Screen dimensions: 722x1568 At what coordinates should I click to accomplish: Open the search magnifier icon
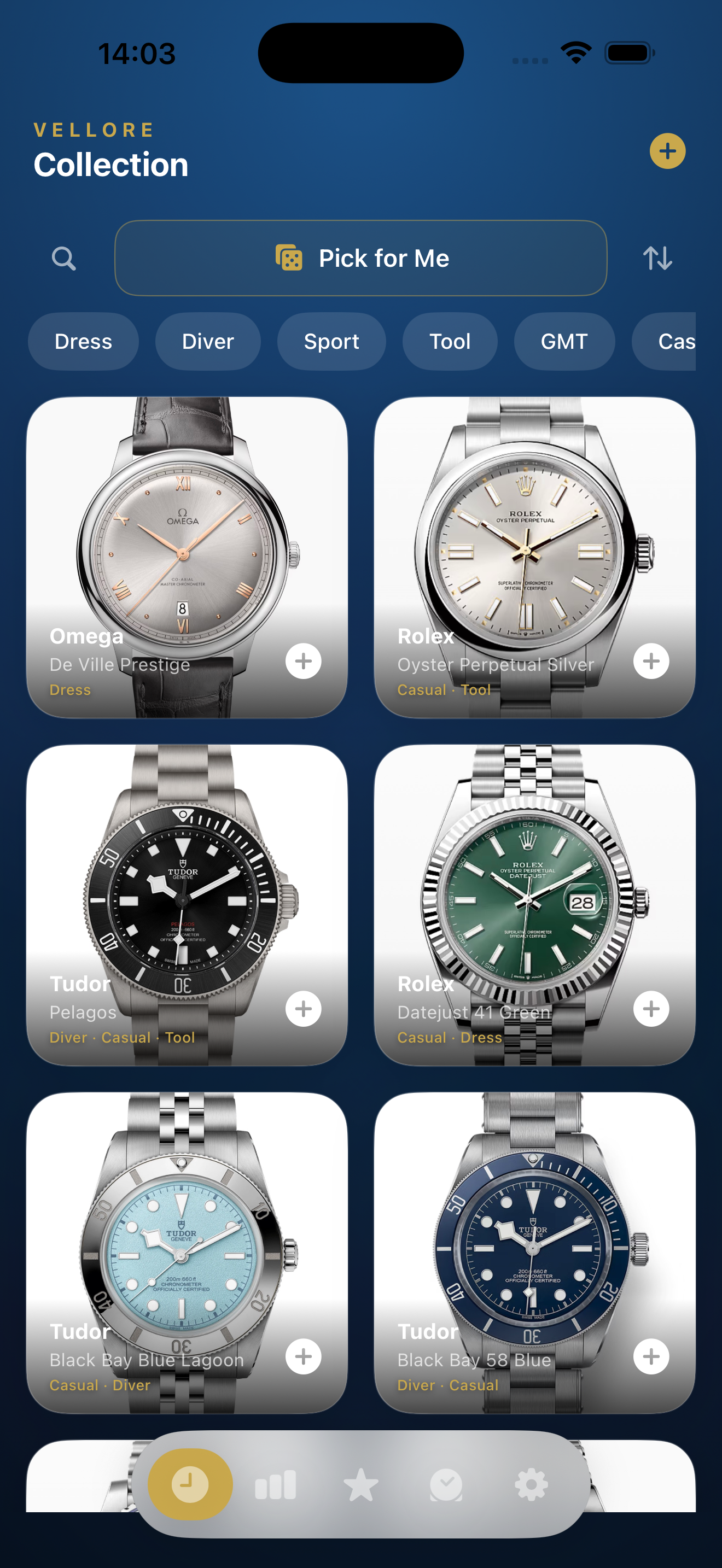64,259
